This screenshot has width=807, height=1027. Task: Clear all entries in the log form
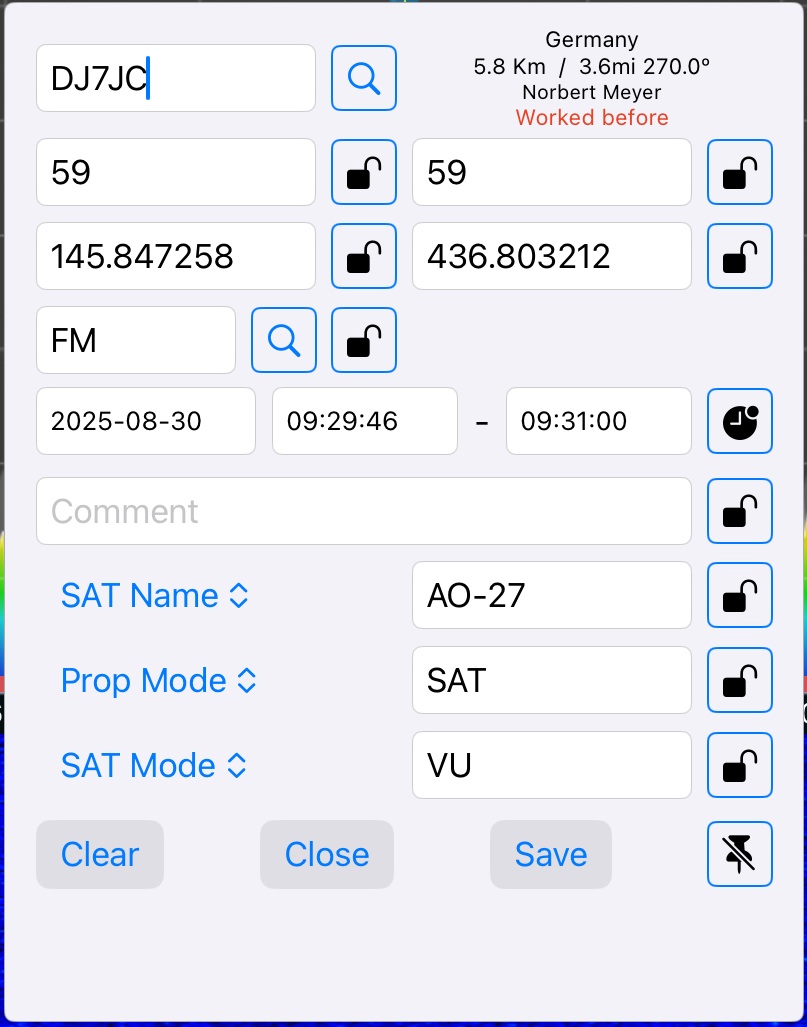pyautogui.click(x=100, y=854)
